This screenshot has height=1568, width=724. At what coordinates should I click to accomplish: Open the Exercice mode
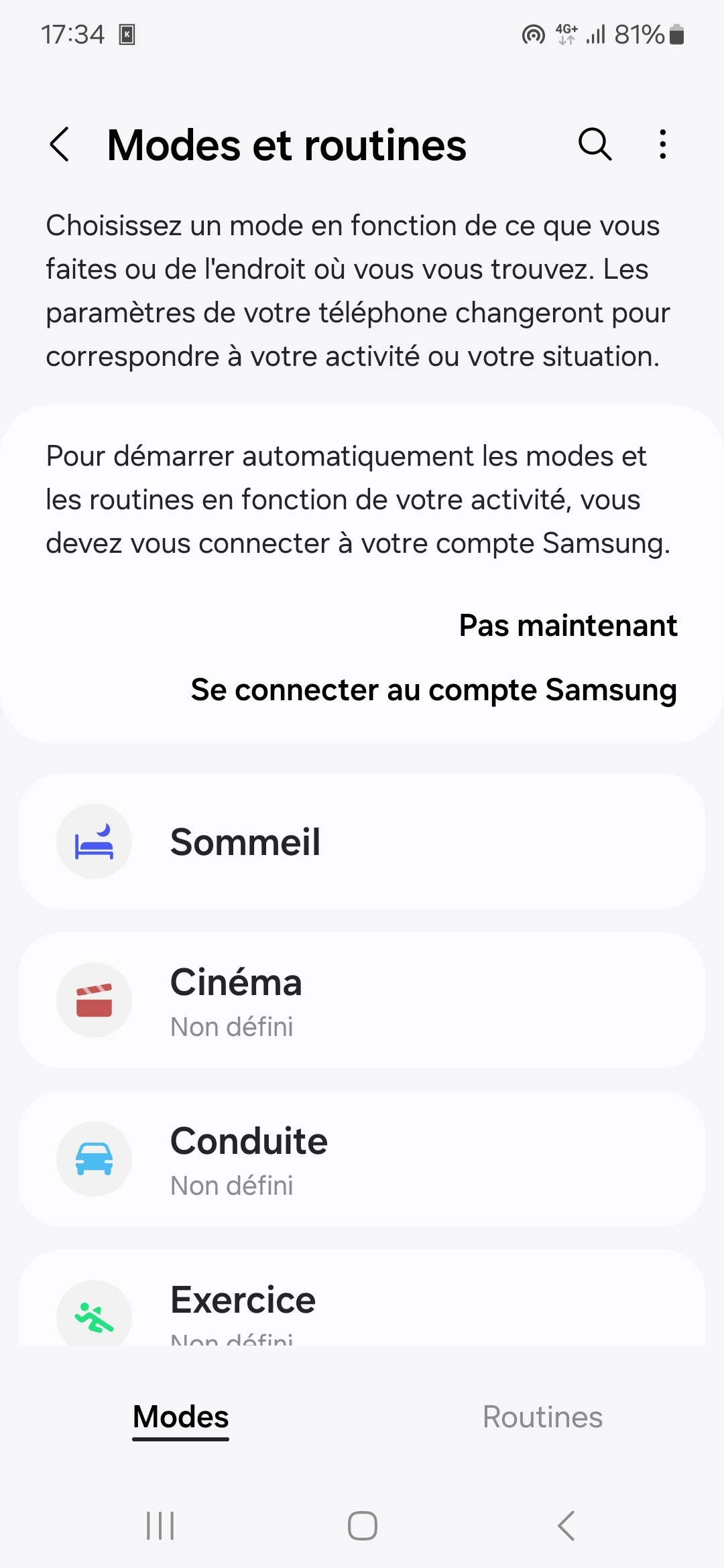[362, 1303]
